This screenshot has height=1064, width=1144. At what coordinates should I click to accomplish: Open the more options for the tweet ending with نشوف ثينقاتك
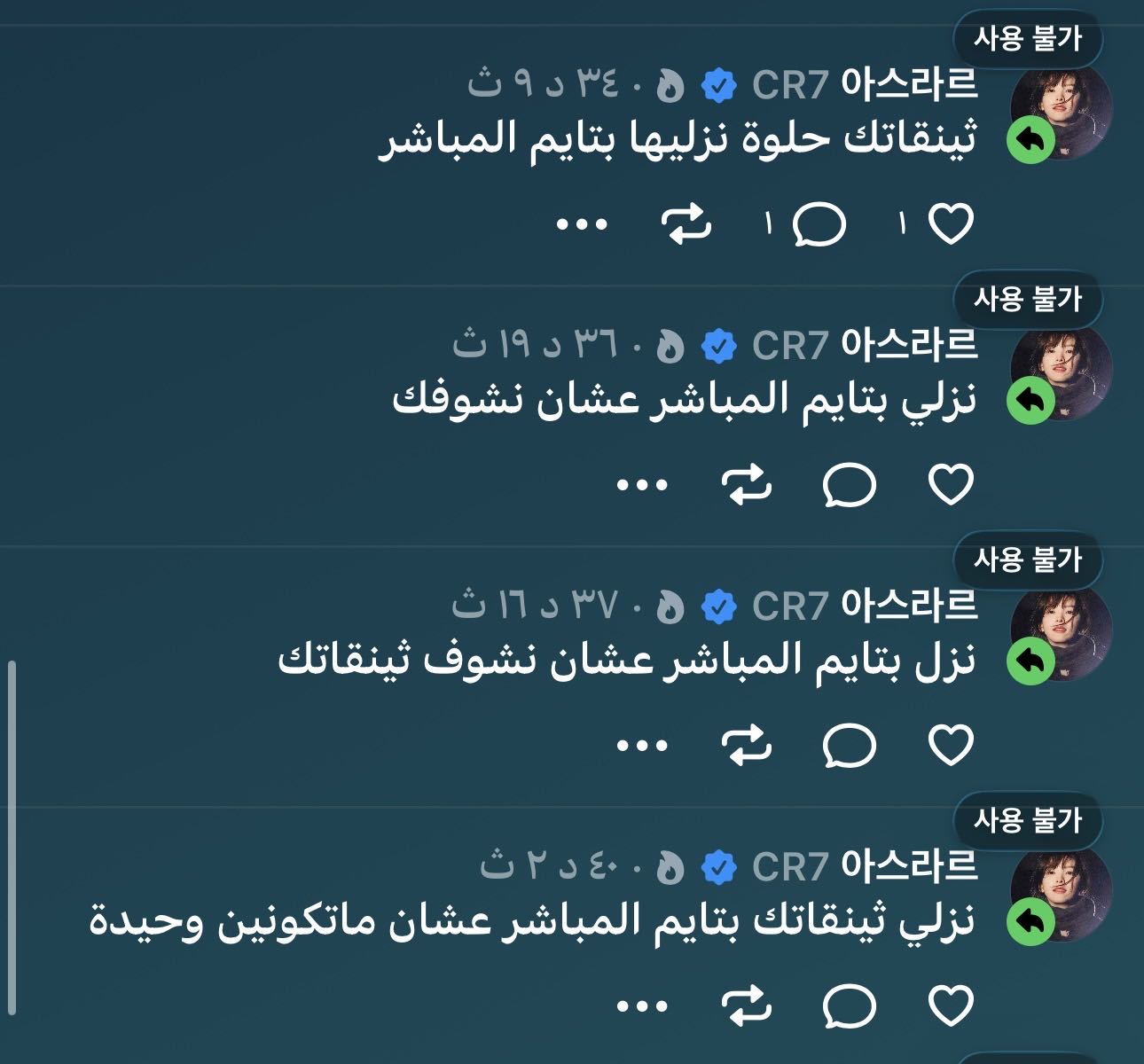pos(641,746)
